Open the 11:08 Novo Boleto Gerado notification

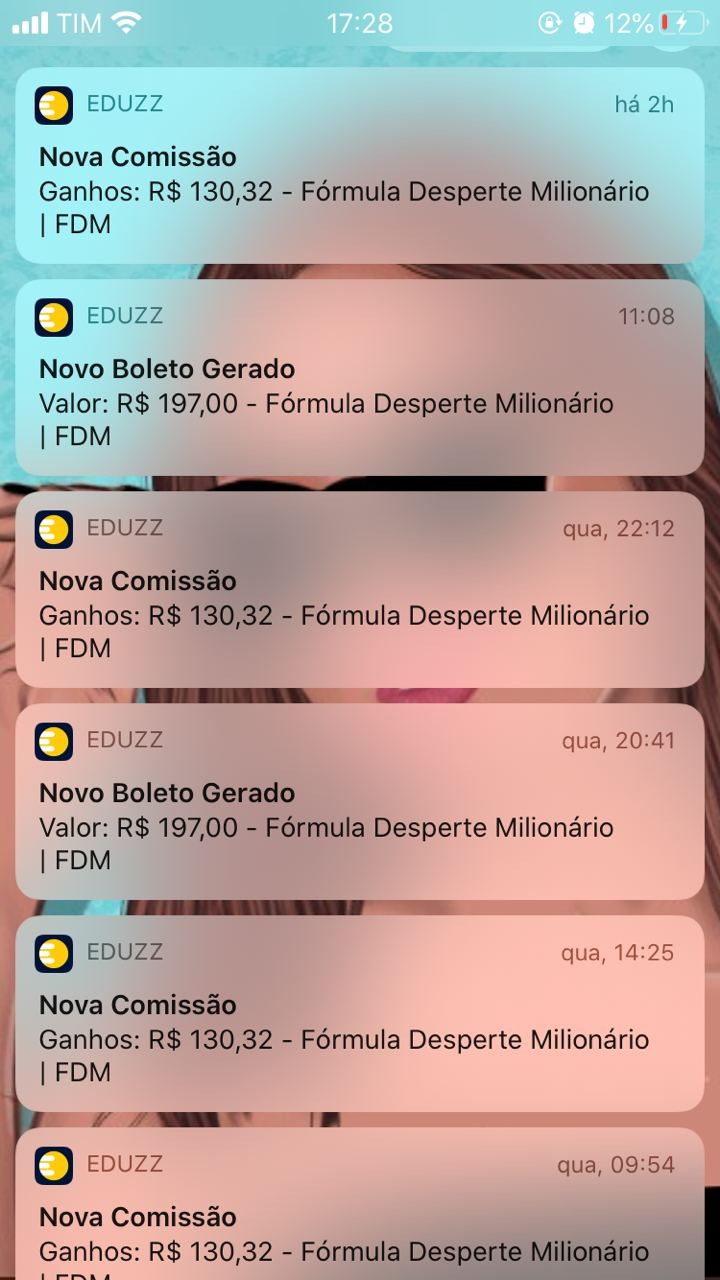coord(360,378)
